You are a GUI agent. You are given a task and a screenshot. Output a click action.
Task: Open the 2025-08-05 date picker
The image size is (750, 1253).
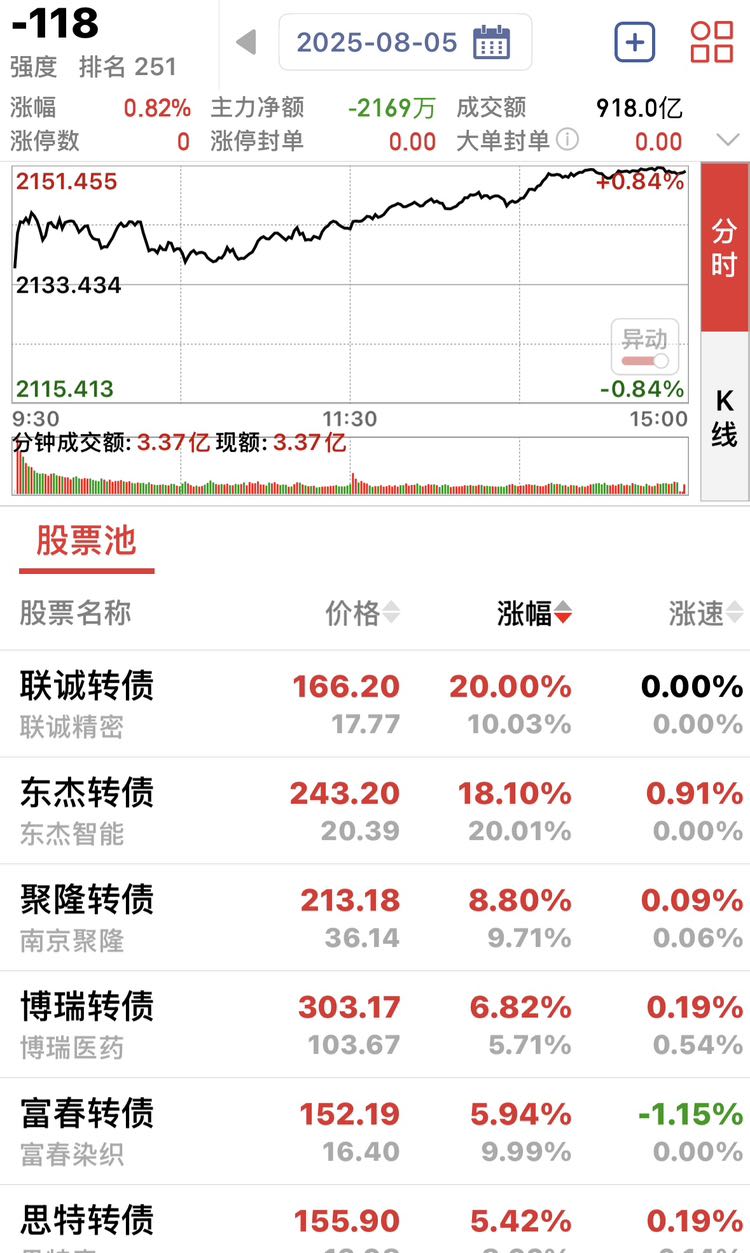pyautogui.click(x=405, y=42)
